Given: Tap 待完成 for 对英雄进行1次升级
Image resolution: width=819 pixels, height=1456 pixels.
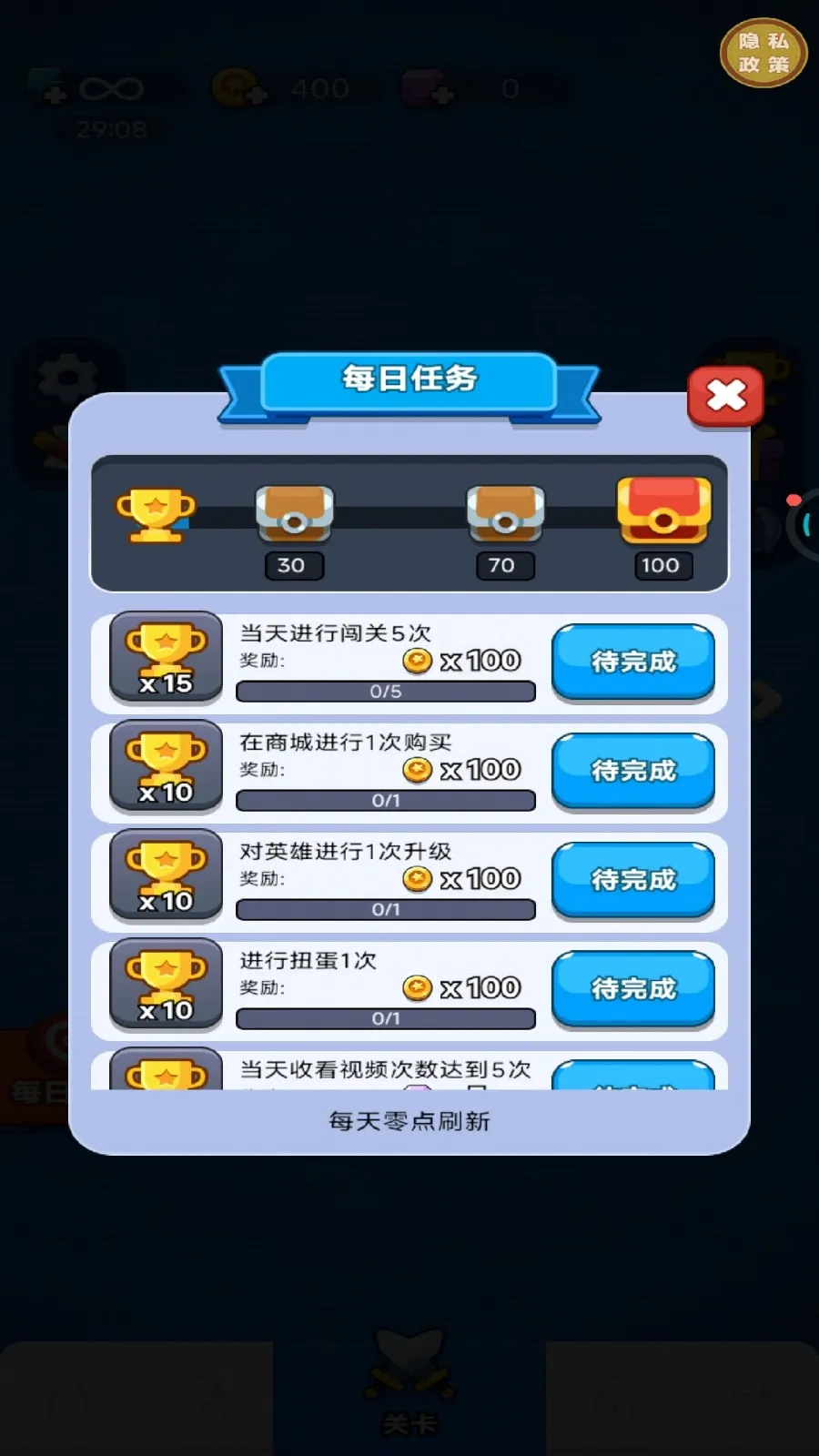Looking at the screenshot, I should coord(632,880).
